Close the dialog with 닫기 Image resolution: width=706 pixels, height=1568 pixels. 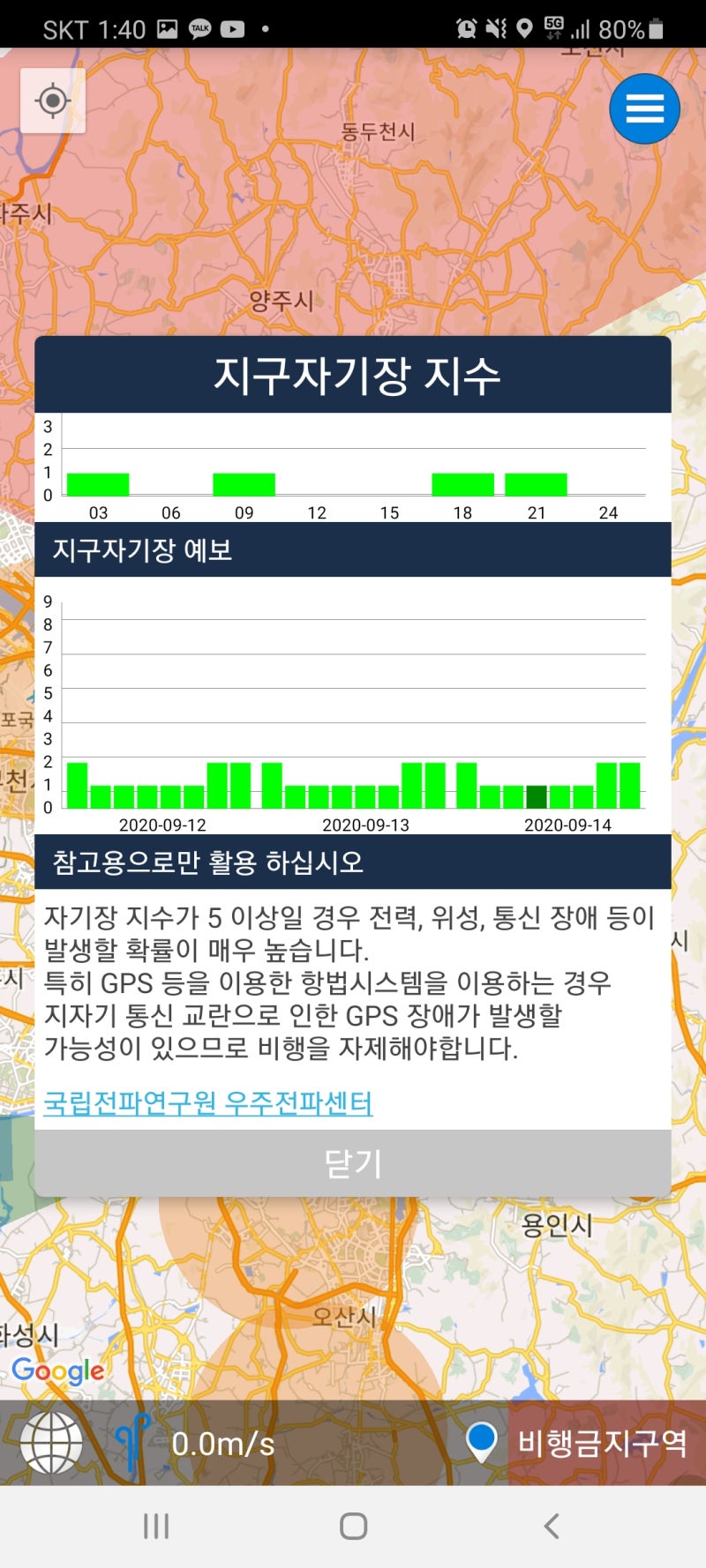[353, 1163]
